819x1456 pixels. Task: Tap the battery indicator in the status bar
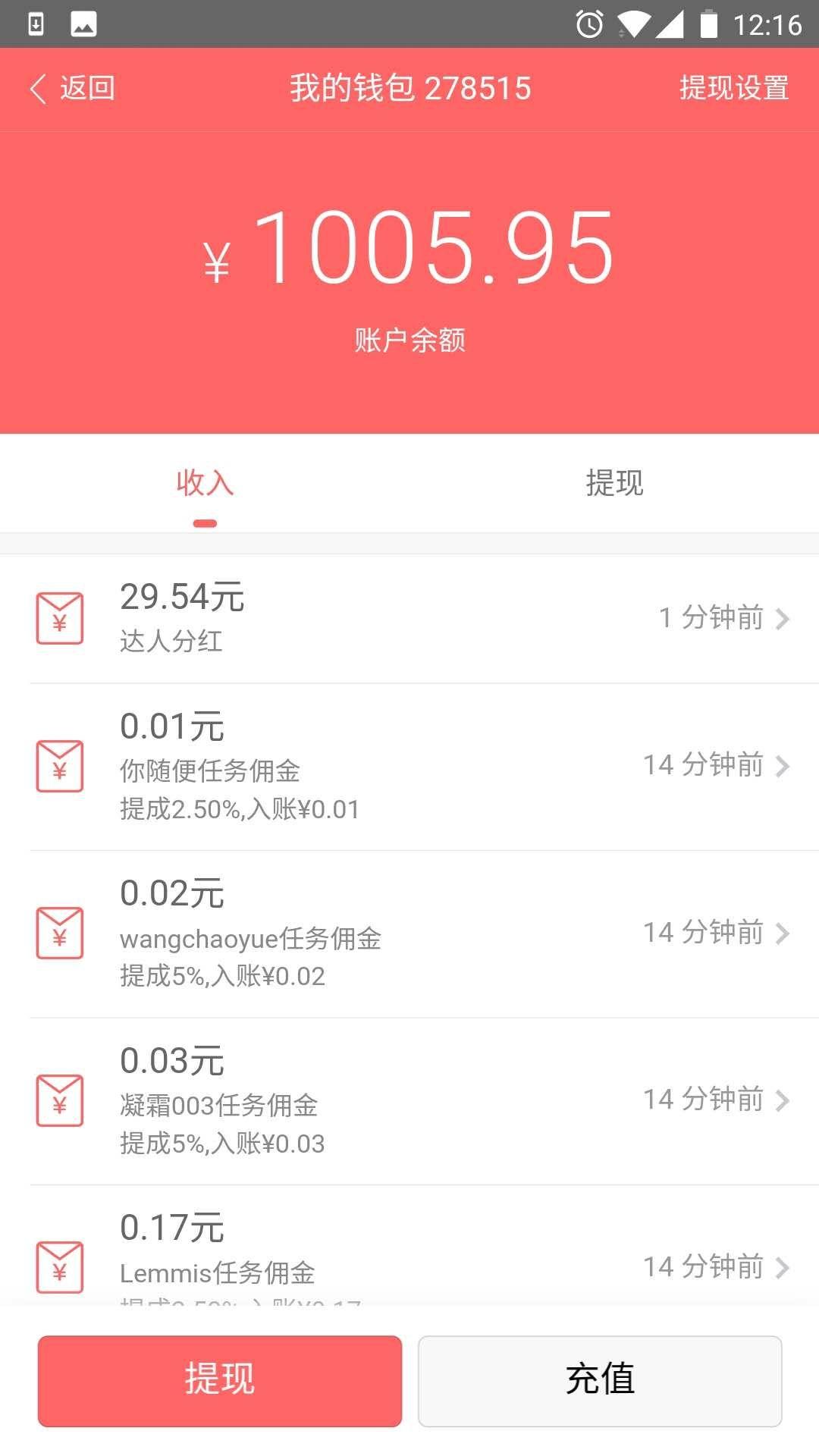pyautogui.click(x=709, y=24)
